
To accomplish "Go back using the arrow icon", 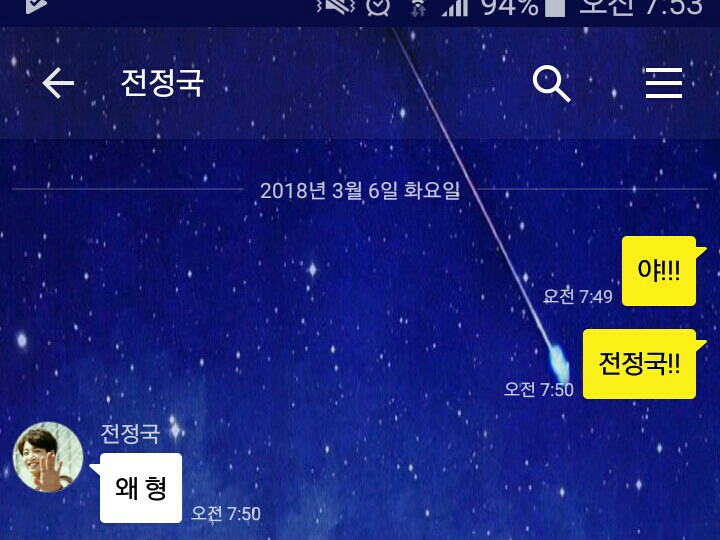I will point(58,83).
